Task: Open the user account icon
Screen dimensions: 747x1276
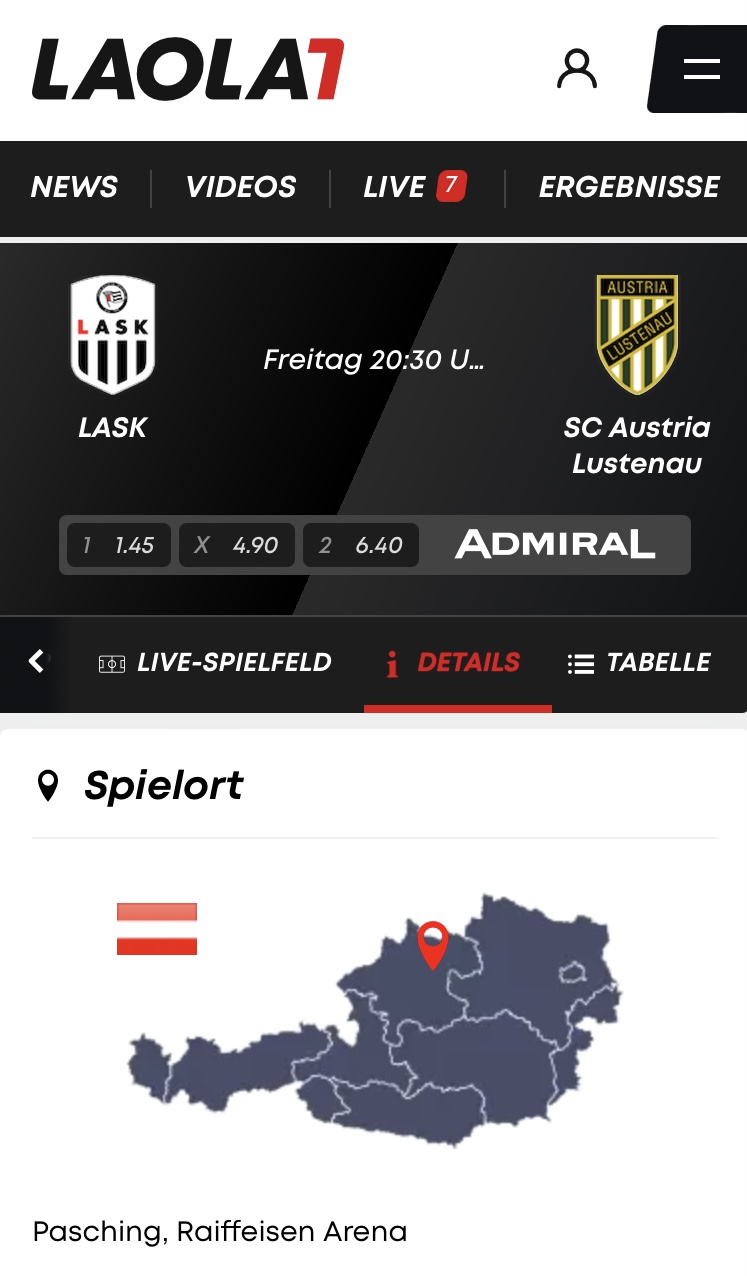Action: click(577, 70)
